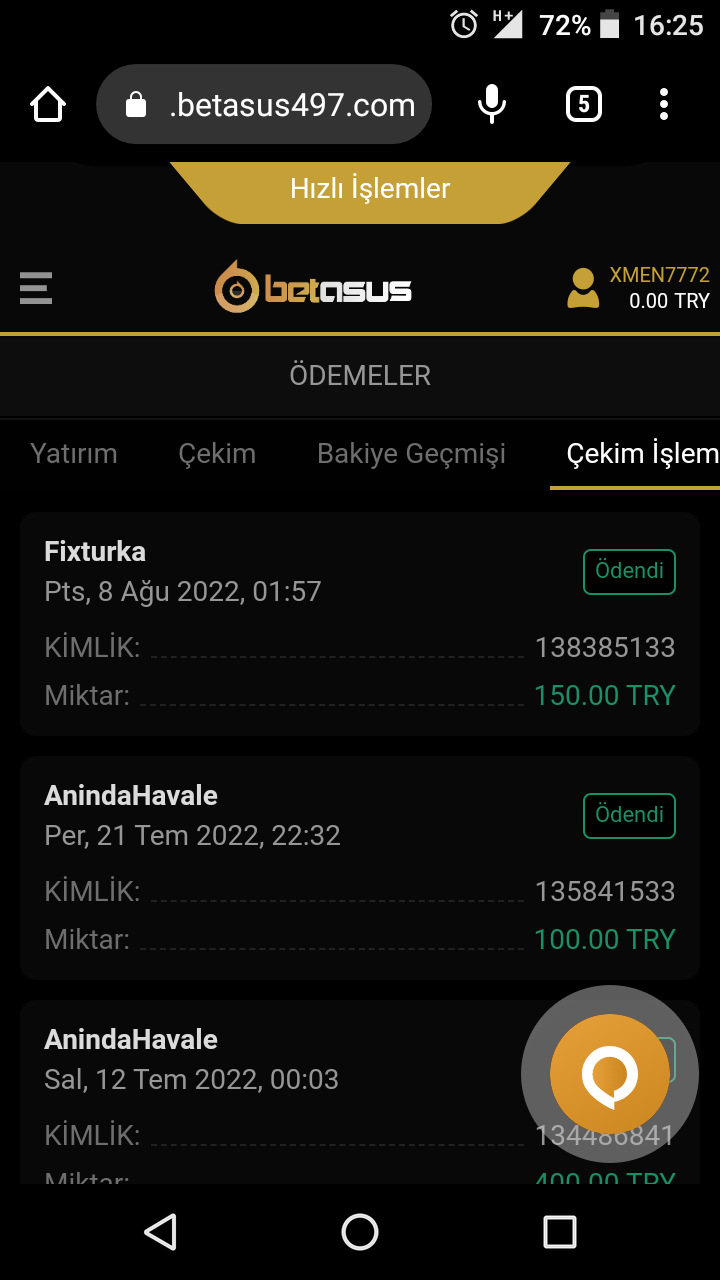Go to the browser home page
This screenshot has width=720, height=1280.
click(48, 104)
